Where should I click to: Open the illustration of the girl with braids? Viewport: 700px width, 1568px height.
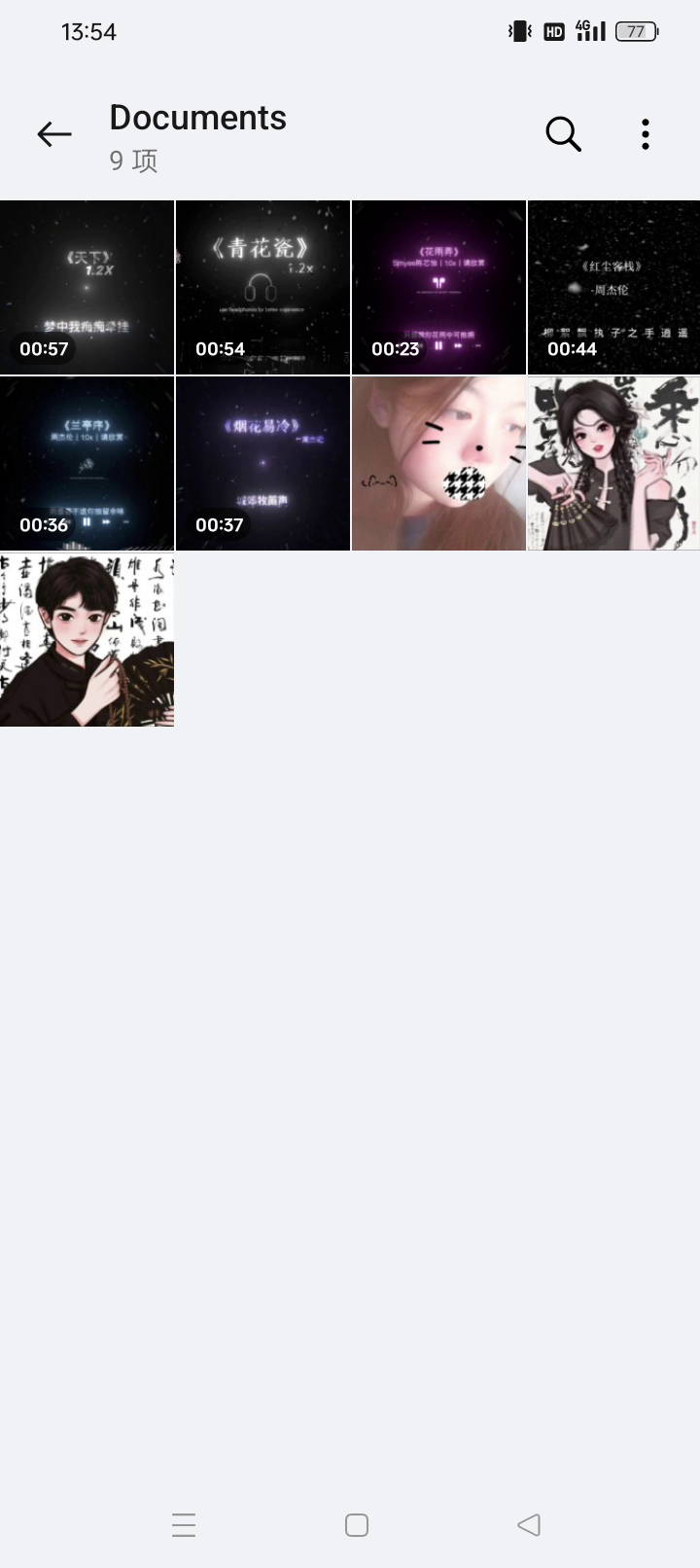point(613,463)
